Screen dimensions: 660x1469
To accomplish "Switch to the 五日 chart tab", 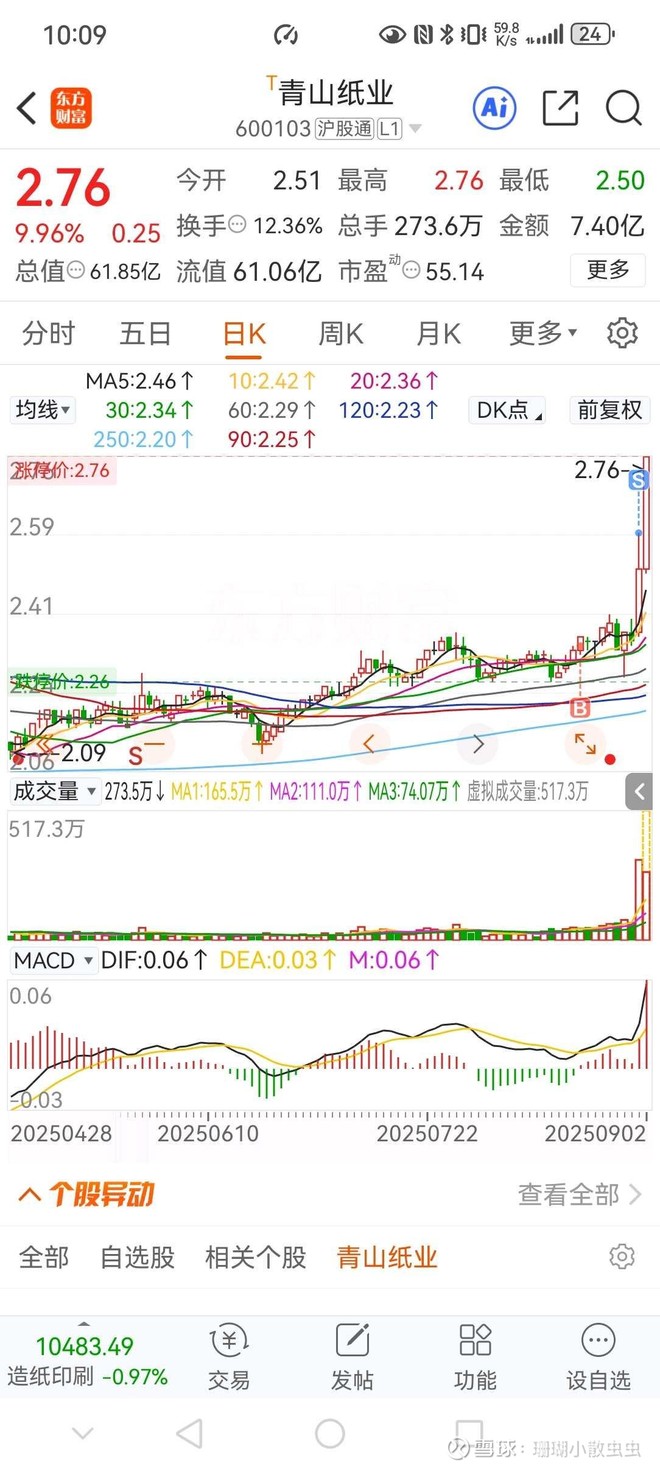I will (x=145, y=333).
